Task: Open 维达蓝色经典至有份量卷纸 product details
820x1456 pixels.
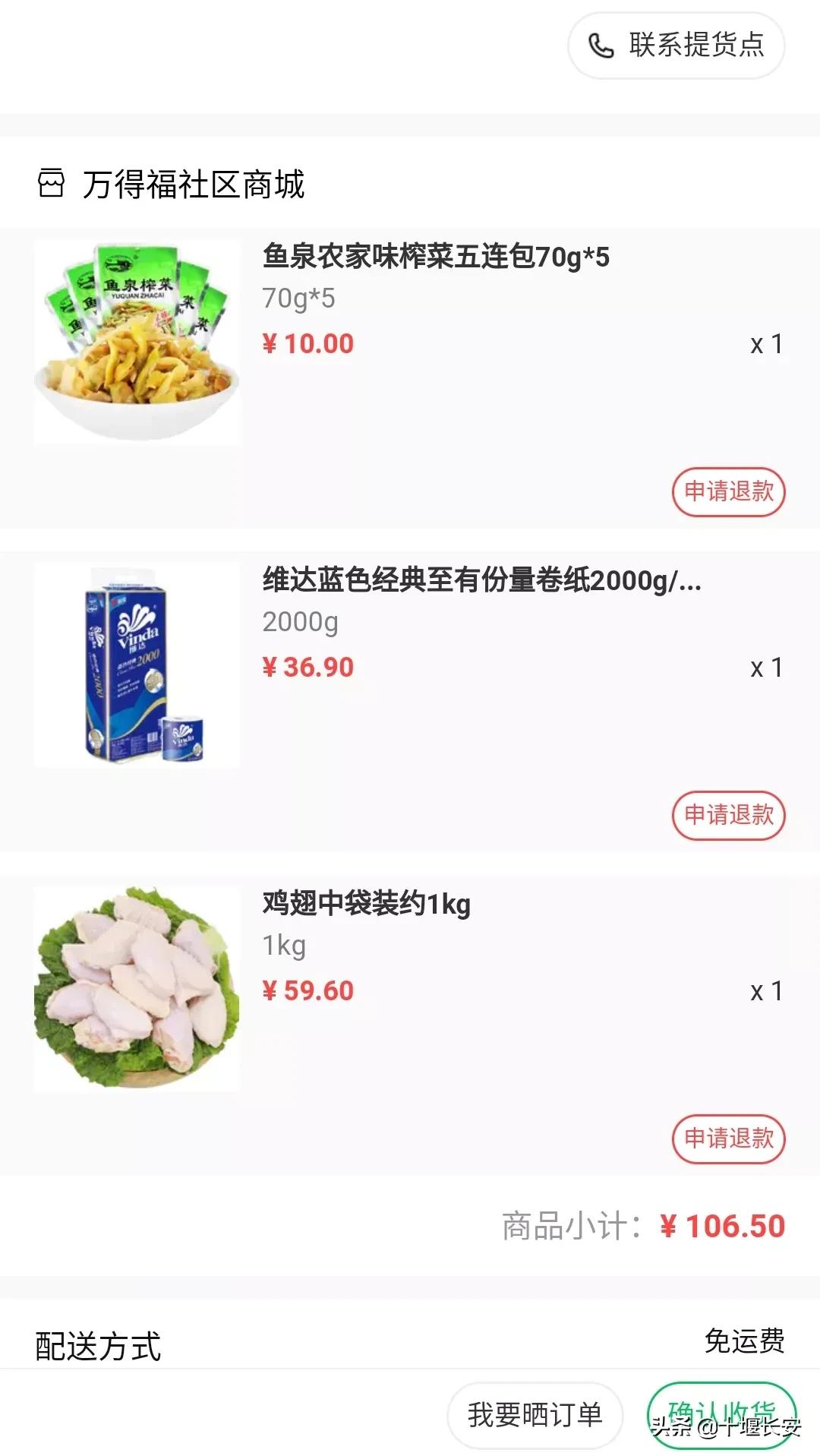Action: pyautogui.click(x=478, y=581)
